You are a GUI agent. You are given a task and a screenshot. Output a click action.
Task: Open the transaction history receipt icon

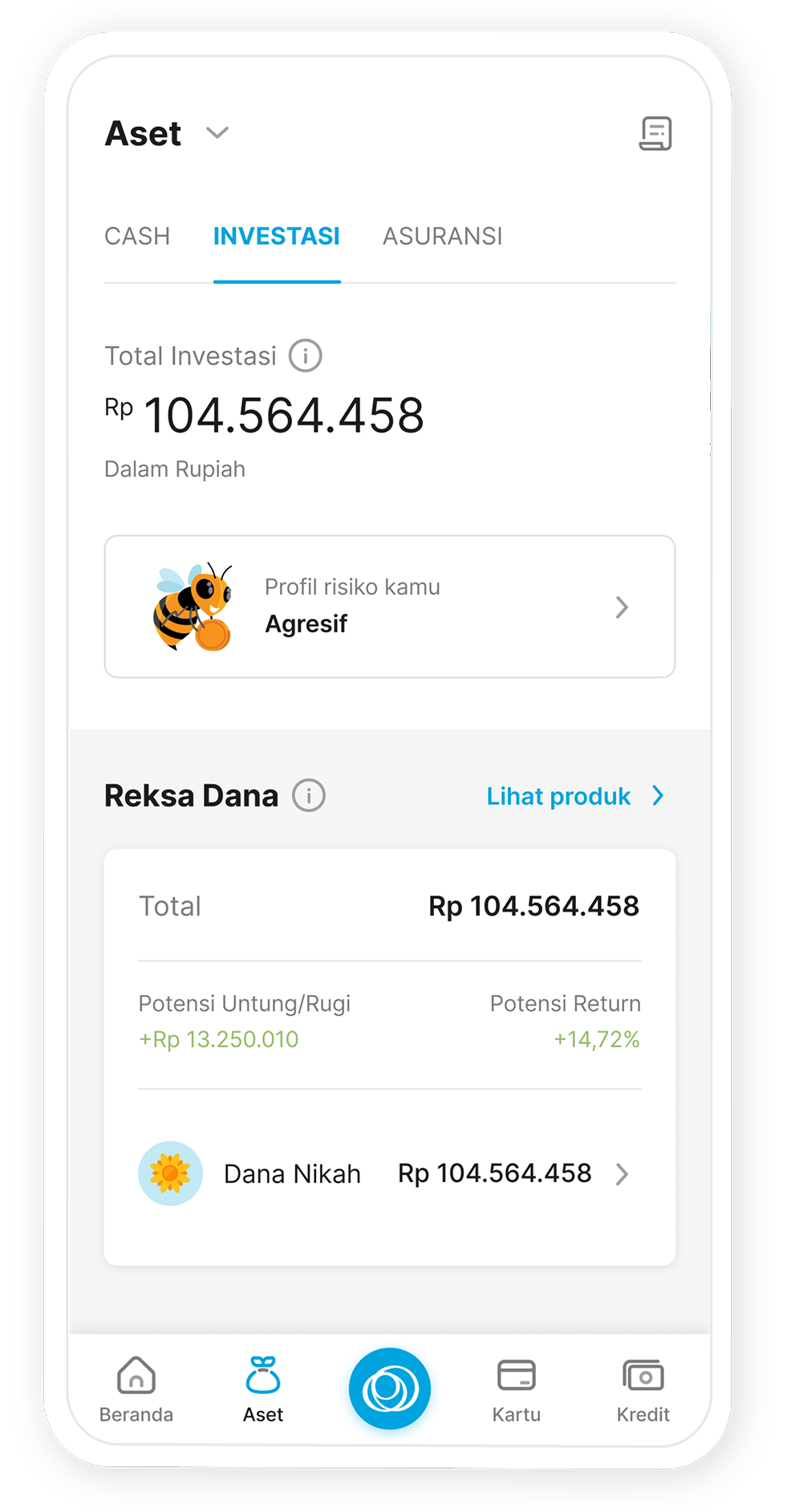[655, 134]
